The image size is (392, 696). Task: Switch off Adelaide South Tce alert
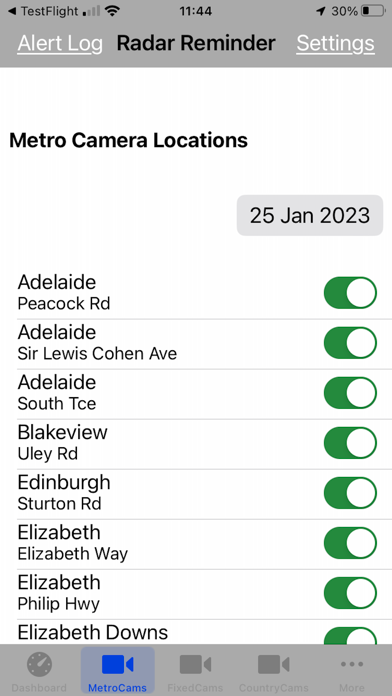(350, 393)
